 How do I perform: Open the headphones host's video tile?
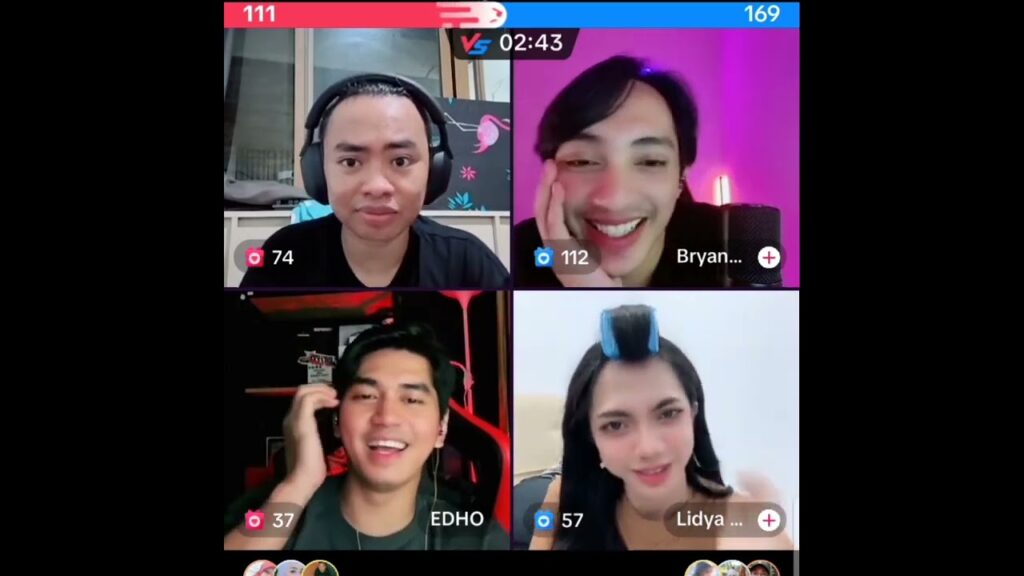coord(366,158)
